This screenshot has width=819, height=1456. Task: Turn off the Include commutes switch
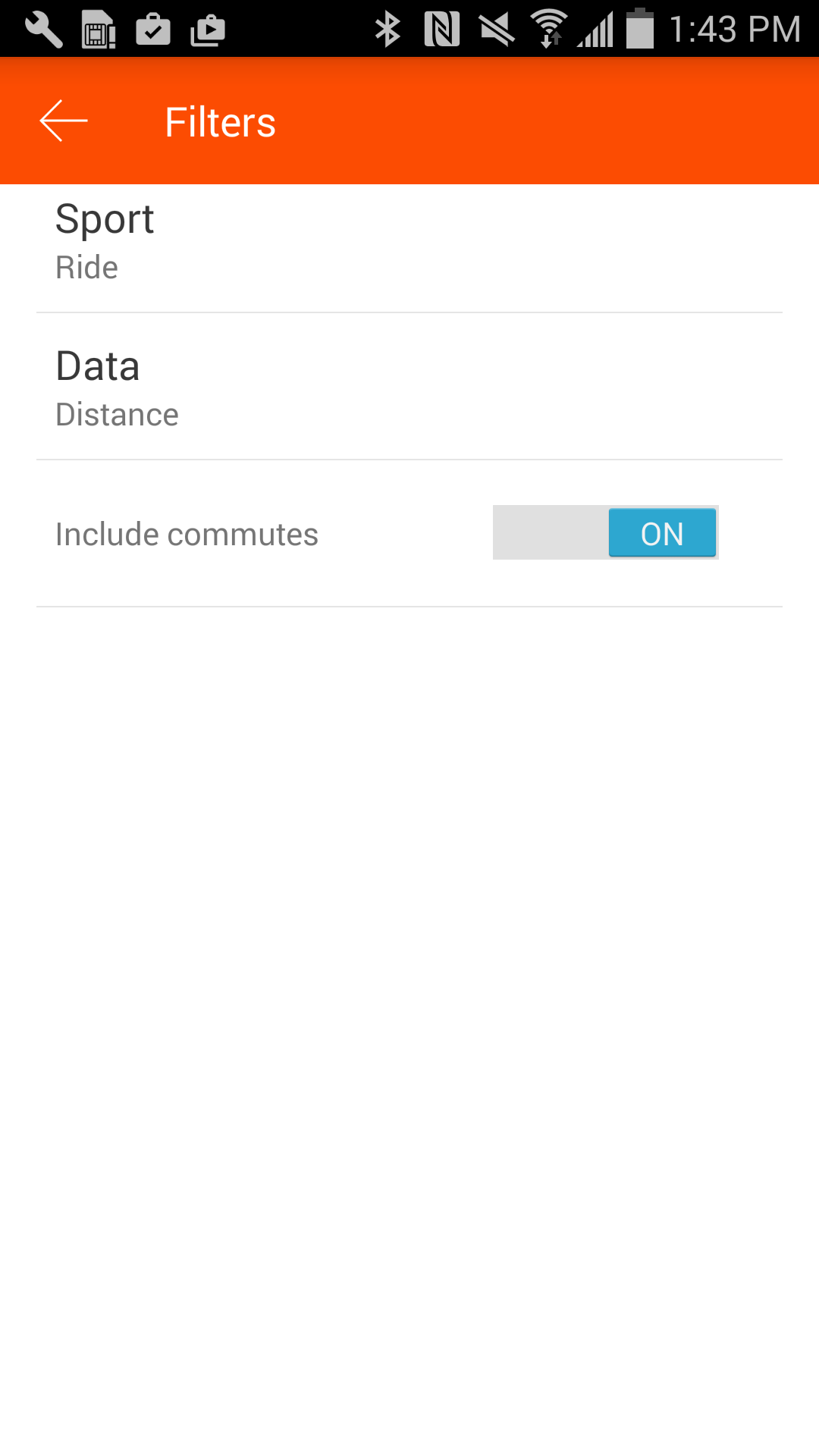coord(605,532)
